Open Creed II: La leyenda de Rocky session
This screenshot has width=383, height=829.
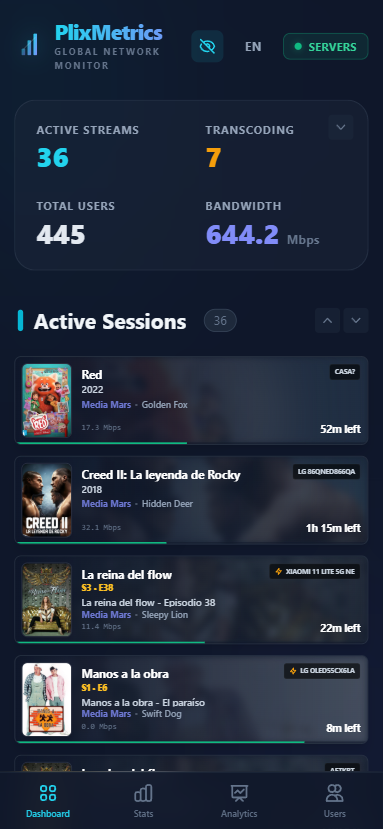coord(192,500)
